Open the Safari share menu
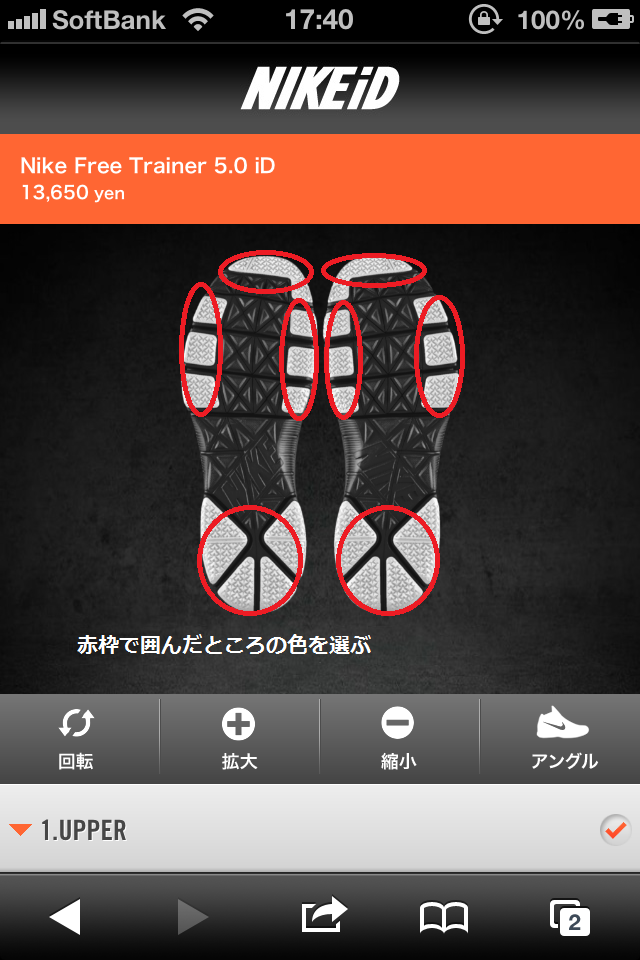The height and width of the screenshot is (960, 640). 323,916
